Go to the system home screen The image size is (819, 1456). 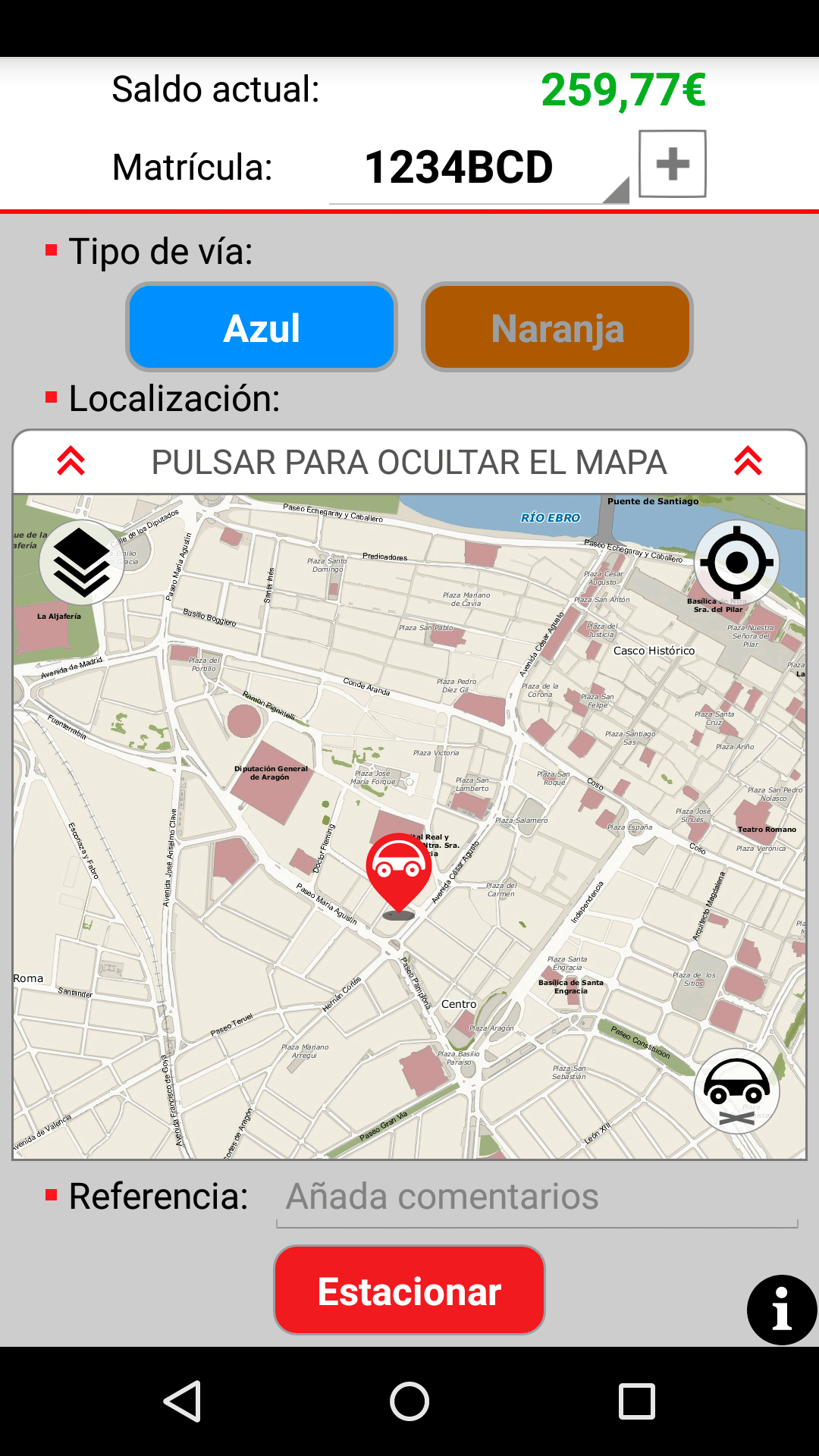409,1401
